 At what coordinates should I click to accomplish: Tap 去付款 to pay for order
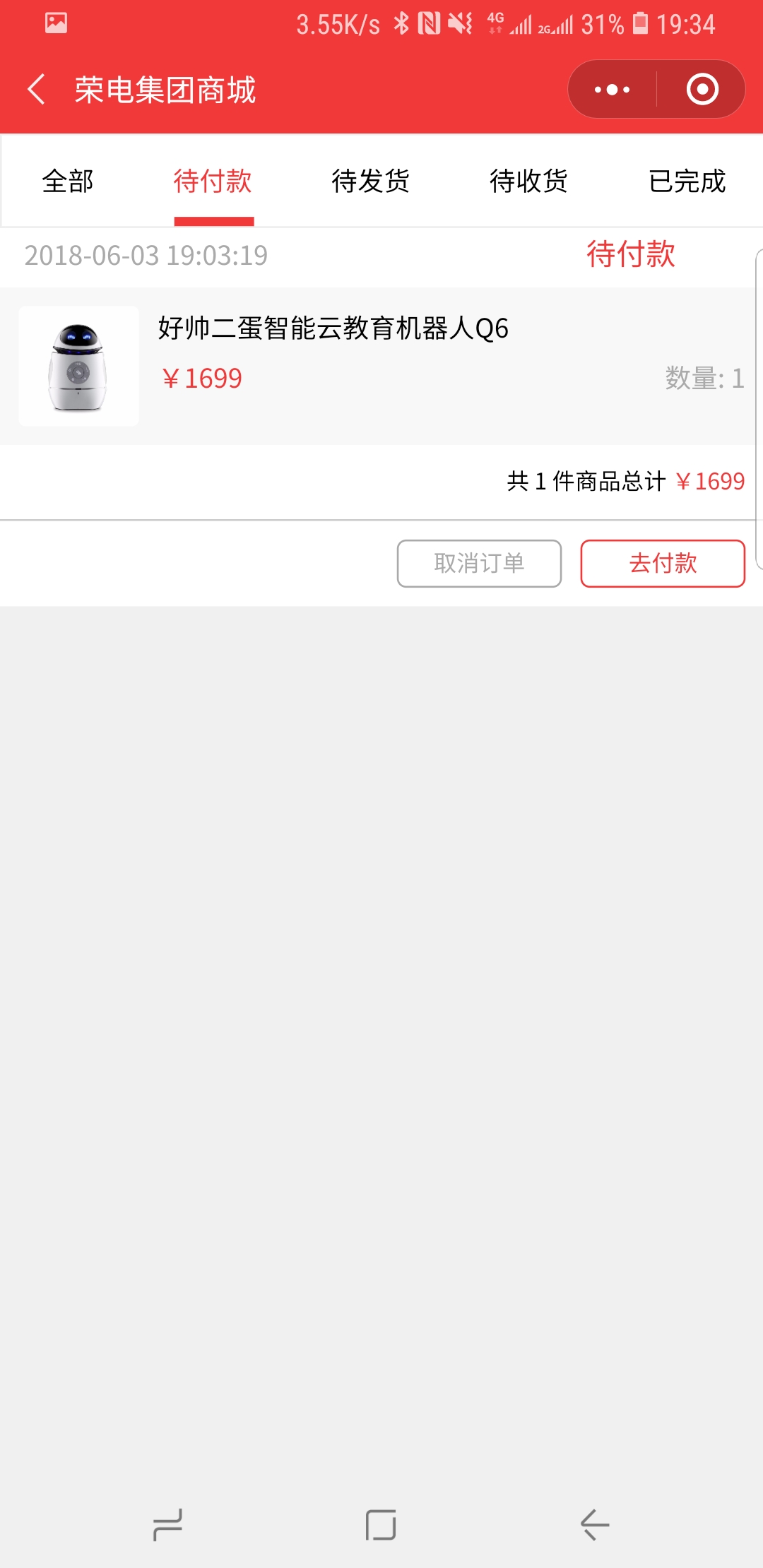pos(663,564)
